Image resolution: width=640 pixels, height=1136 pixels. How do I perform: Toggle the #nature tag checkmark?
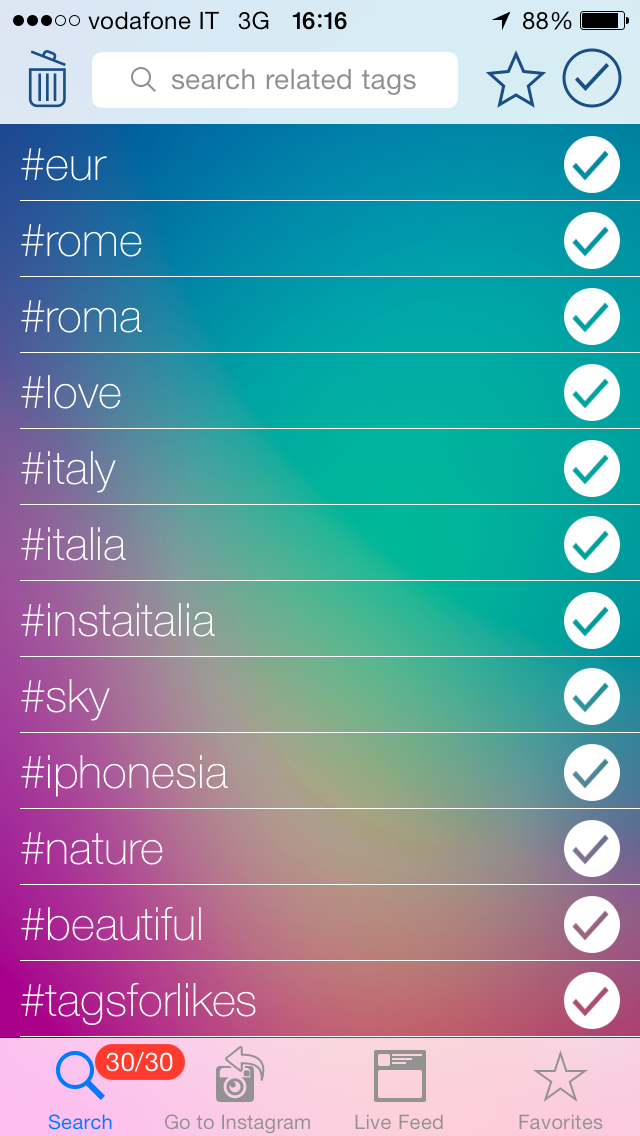click(x=592, y=849)
